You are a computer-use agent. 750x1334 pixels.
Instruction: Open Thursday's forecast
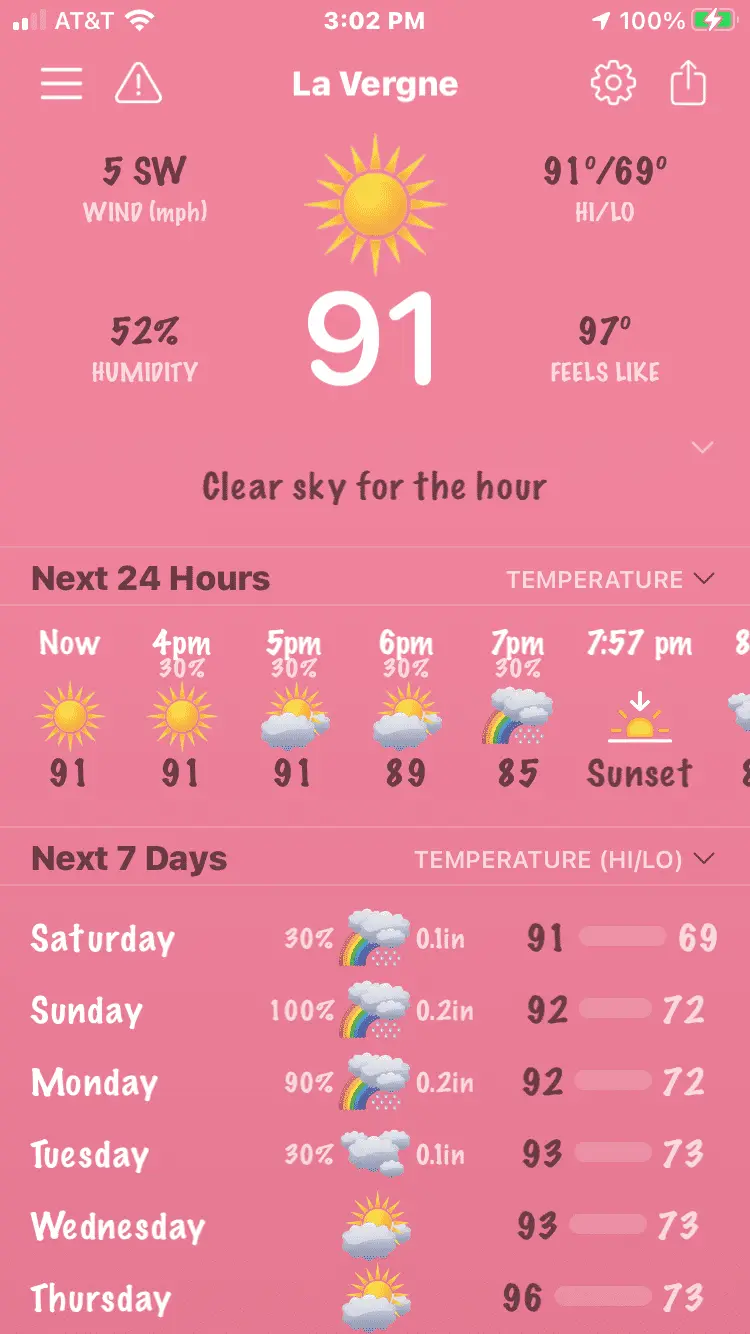374,1298
